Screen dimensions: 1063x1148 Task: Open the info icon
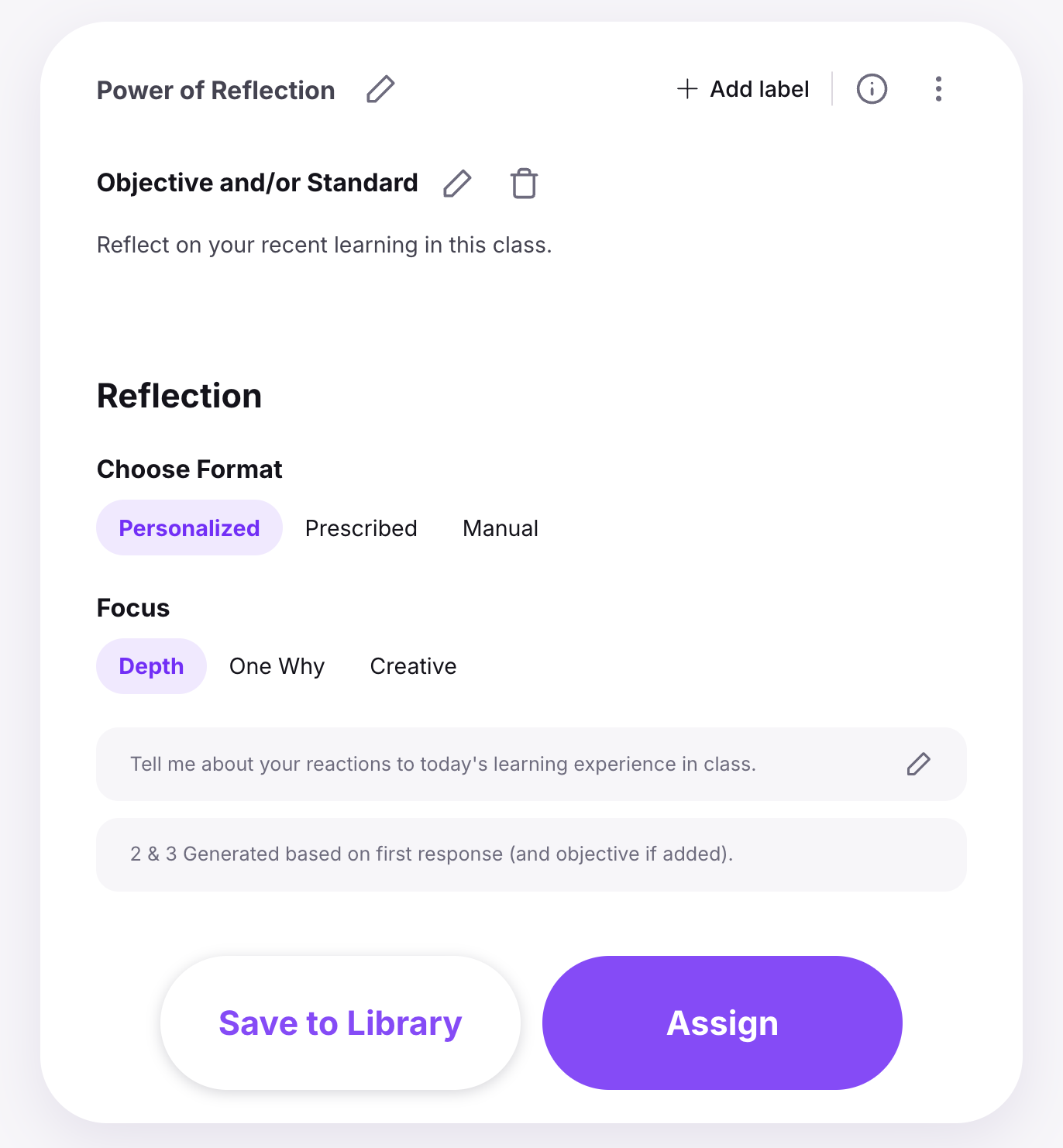tap(872, 89)
